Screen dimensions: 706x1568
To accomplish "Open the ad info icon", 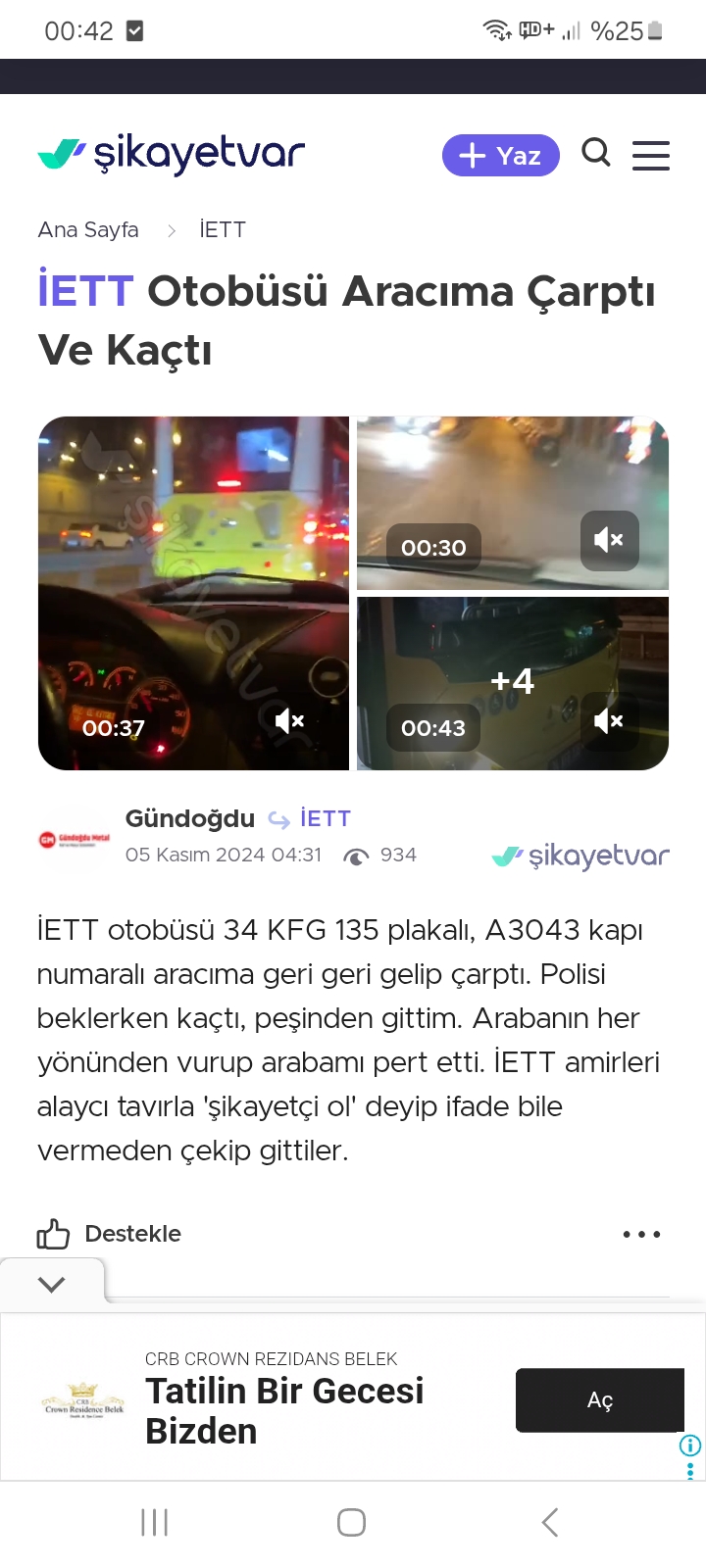I will click(x=690, y=1445).
